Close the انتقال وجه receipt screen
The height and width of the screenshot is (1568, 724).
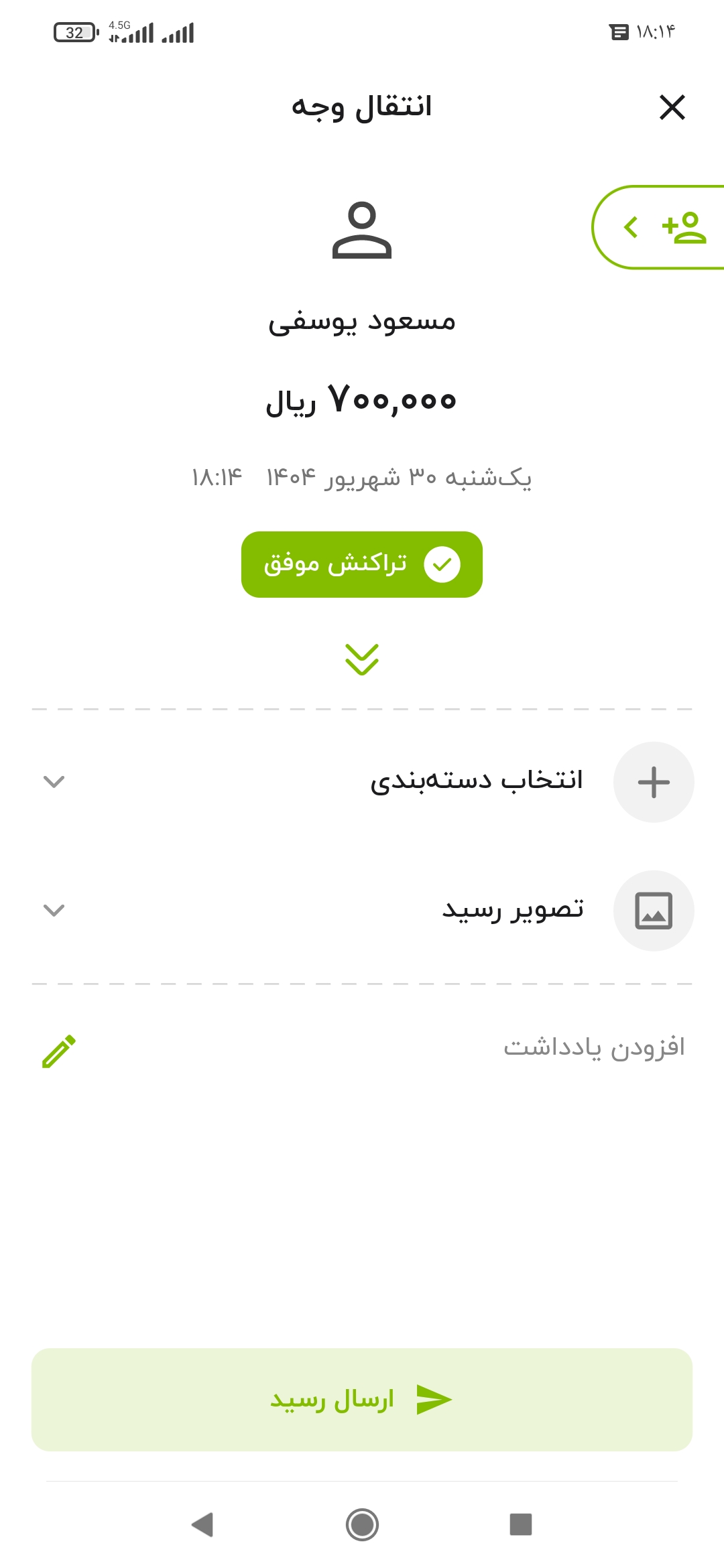click(x=672, y=107)
